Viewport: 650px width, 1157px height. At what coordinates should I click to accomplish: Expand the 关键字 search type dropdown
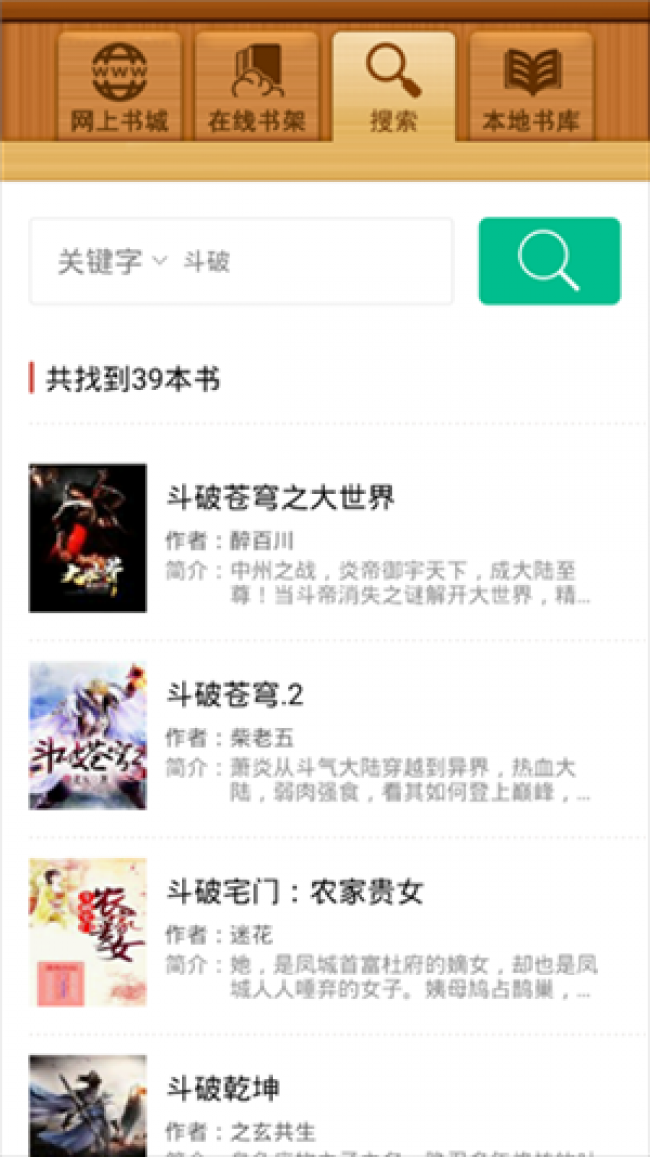tap(111, 262)
